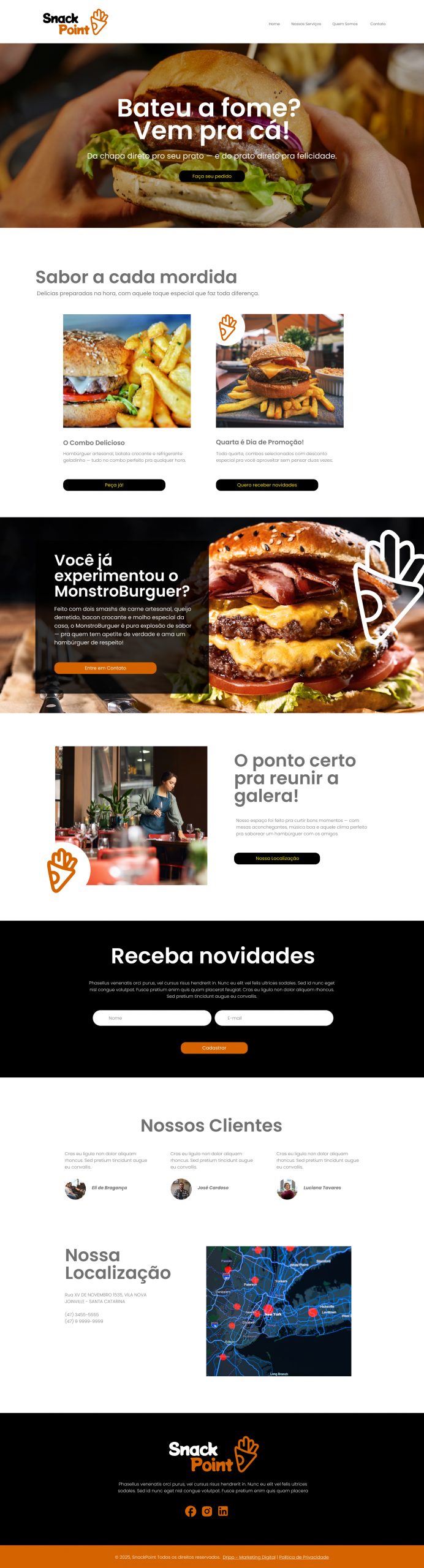Screen dimensions: 424x1568
Task: Choose Quero receber novidades button
Action: pyautogui.click(x=267, y=485)
